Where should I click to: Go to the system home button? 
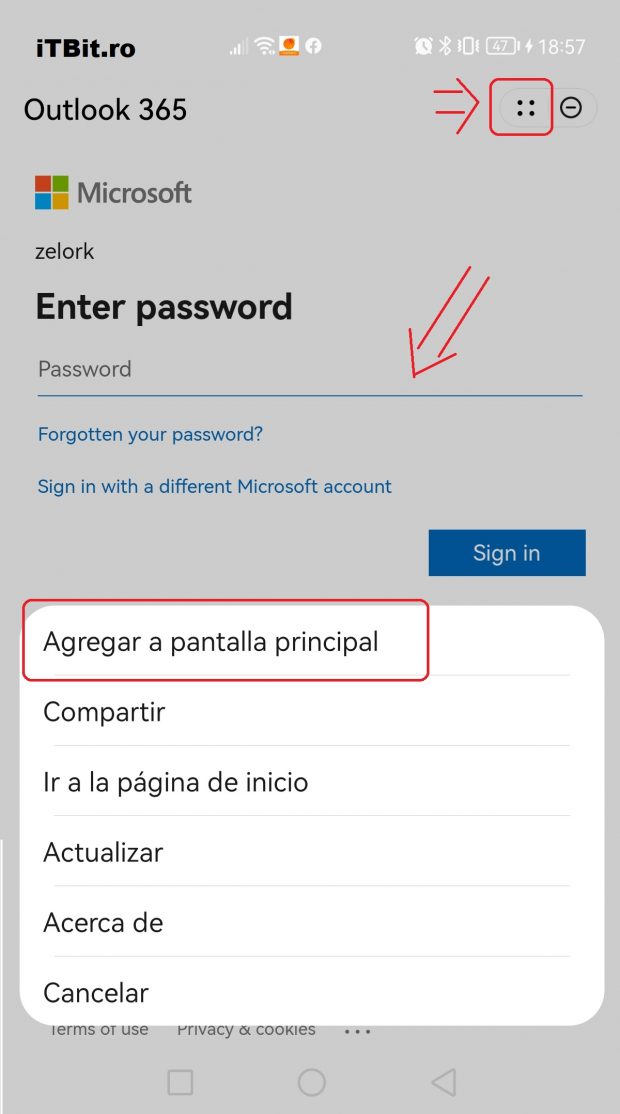pos(312,1081)
